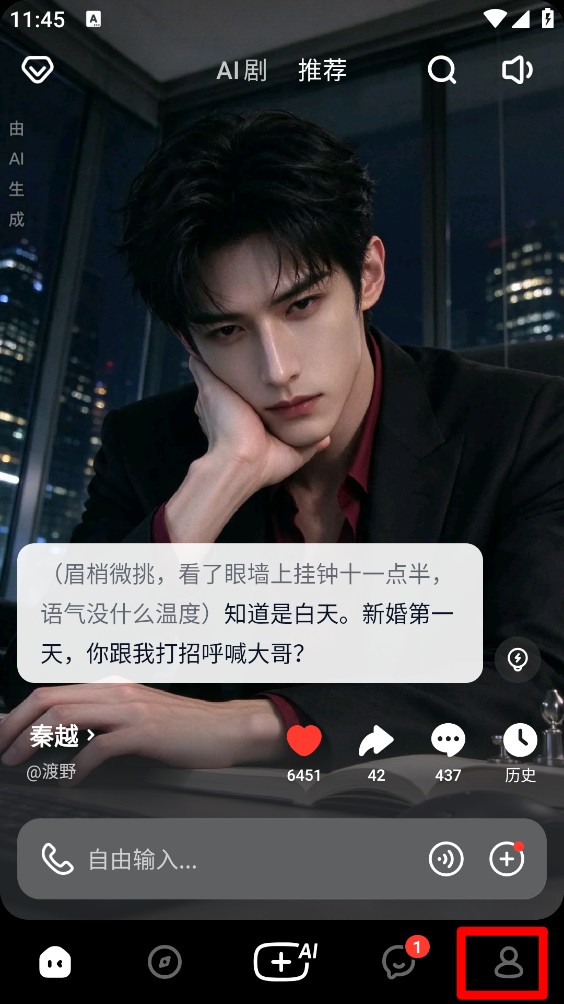
Task: Tap the lightbulb suggestion icon
Action: [x=517, y=659]
